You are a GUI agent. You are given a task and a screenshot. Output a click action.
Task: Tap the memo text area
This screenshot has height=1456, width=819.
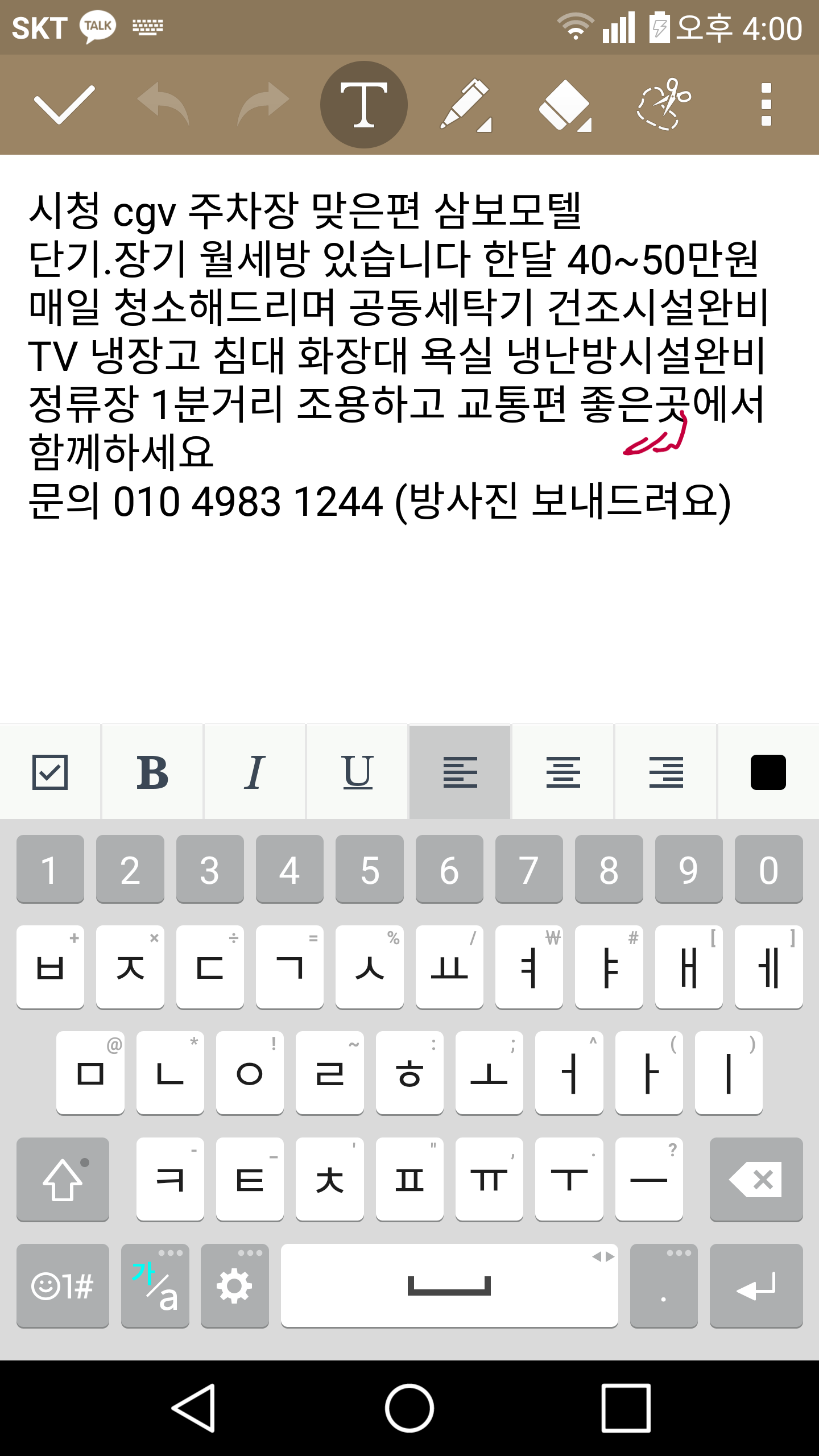pos(409,438)
